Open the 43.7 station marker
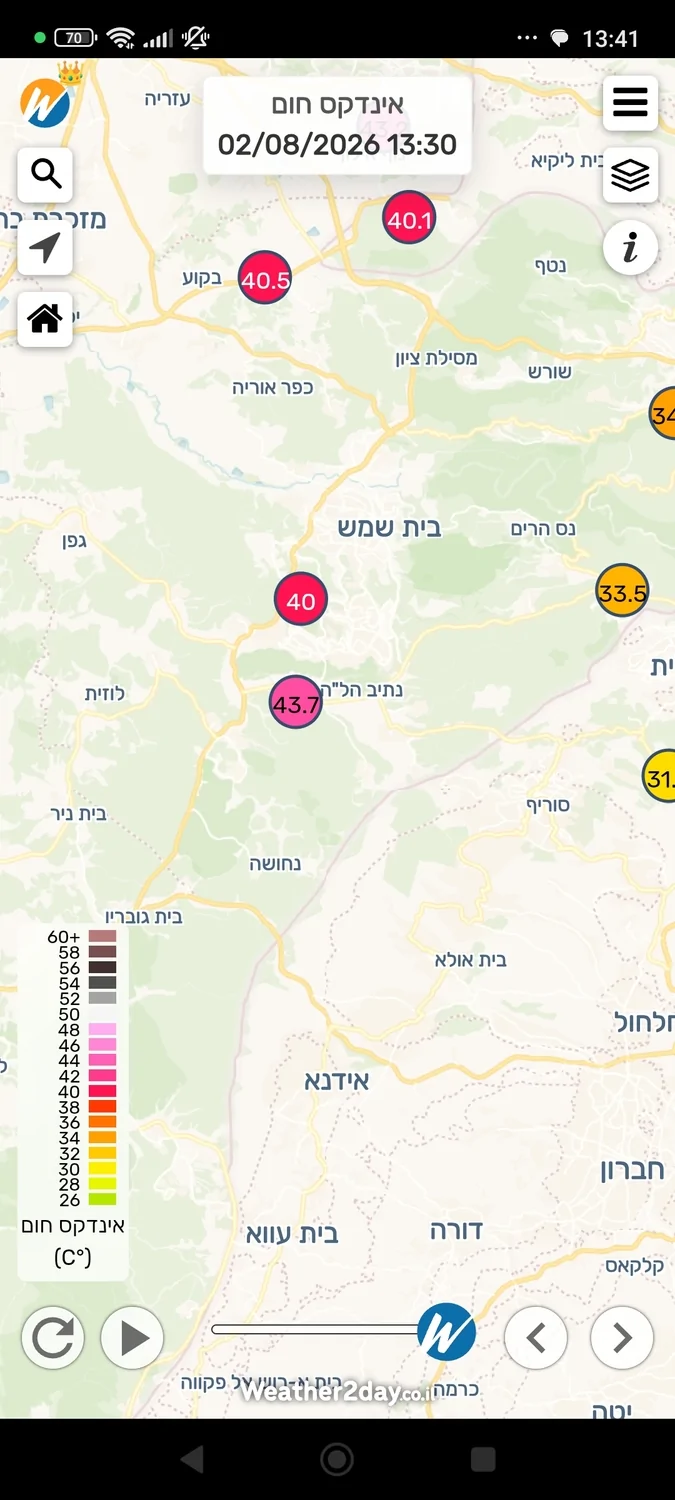Screen dimensions: 675x1500 [x=296, y=702]
